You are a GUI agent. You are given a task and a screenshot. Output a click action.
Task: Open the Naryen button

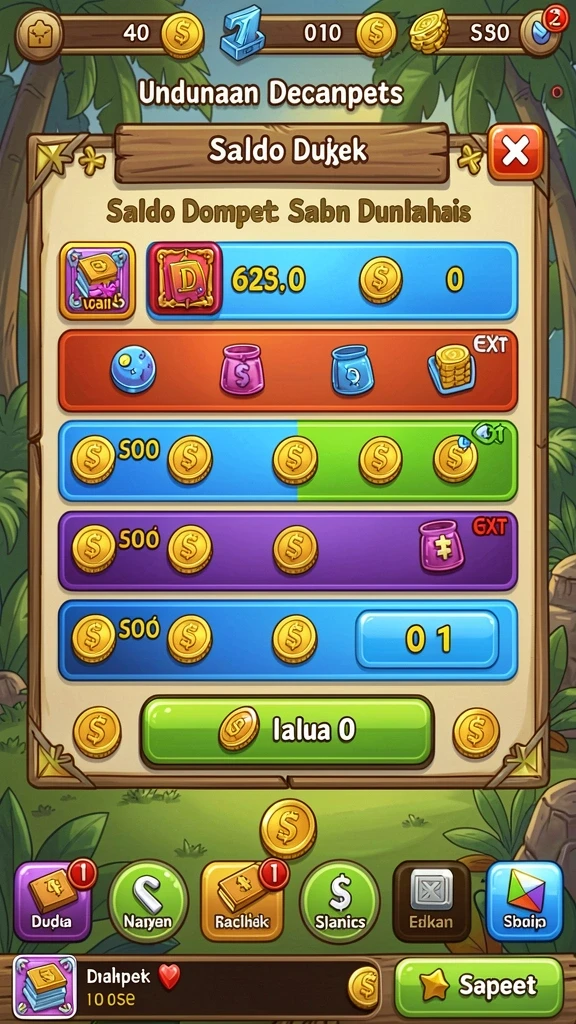click(148, 901)
